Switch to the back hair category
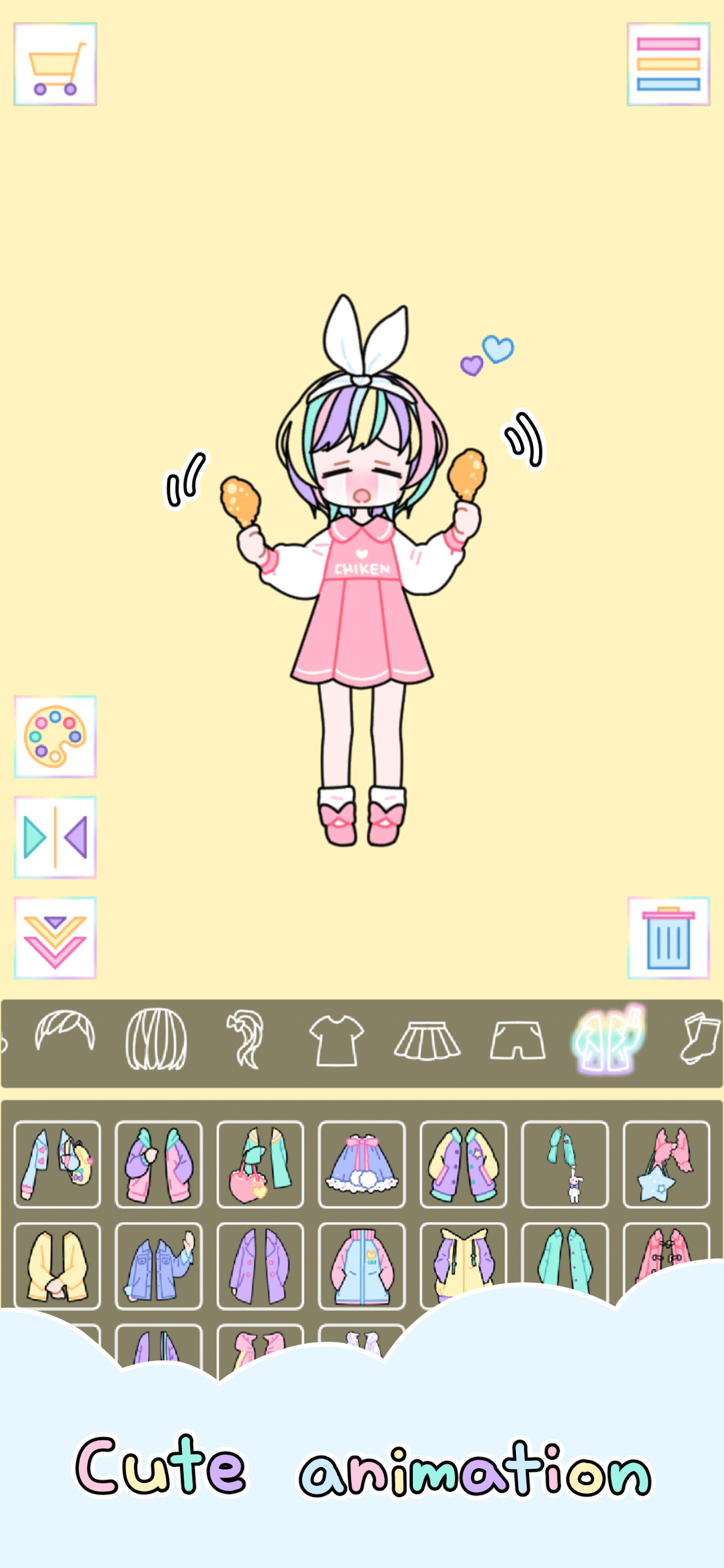The image size is (724, 1568). click(x=156, y=1038)
